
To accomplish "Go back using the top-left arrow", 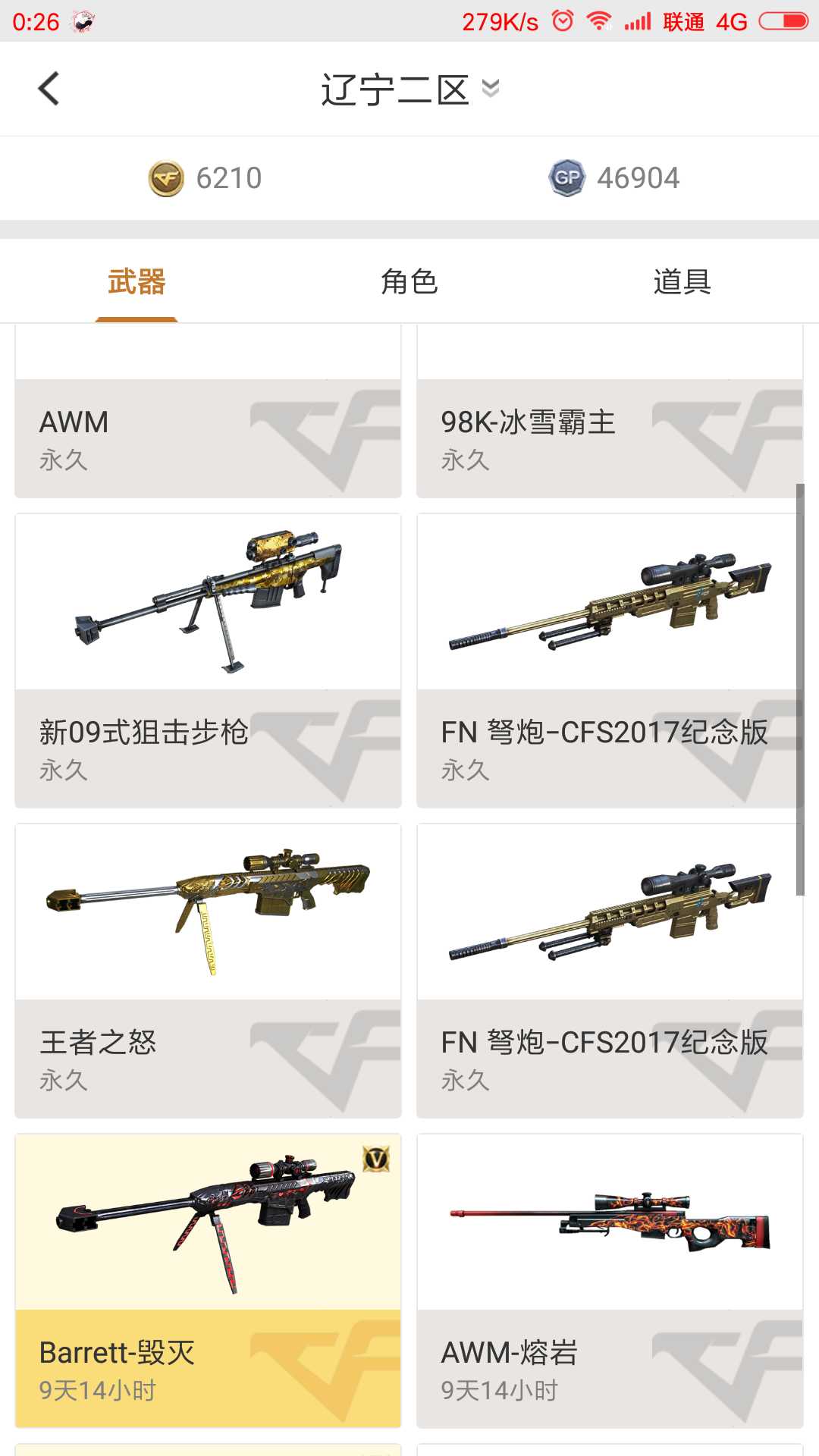I will tap(49, 89).
